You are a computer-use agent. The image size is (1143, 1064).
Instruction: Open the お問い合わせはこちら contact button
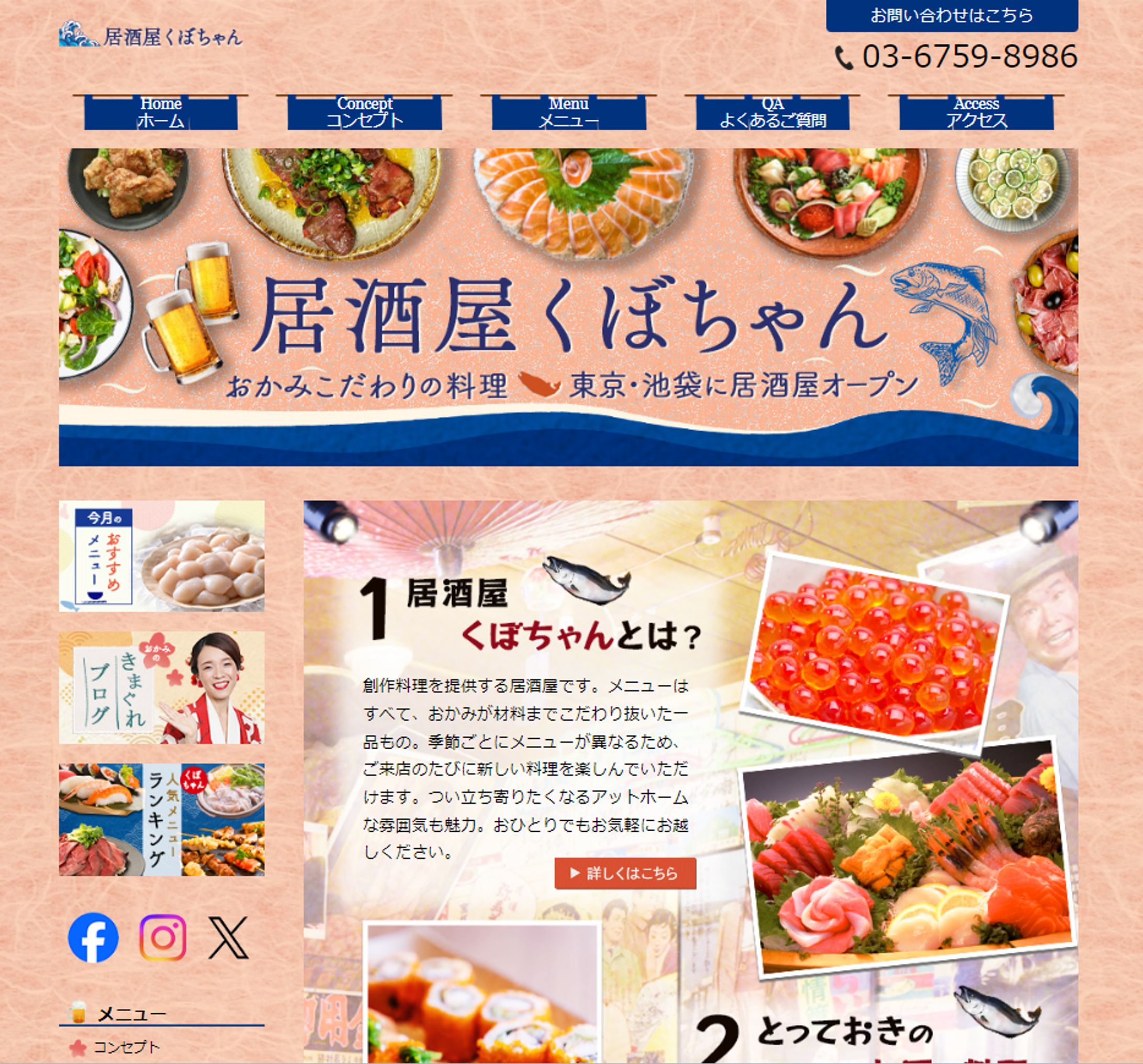point(951,16)
